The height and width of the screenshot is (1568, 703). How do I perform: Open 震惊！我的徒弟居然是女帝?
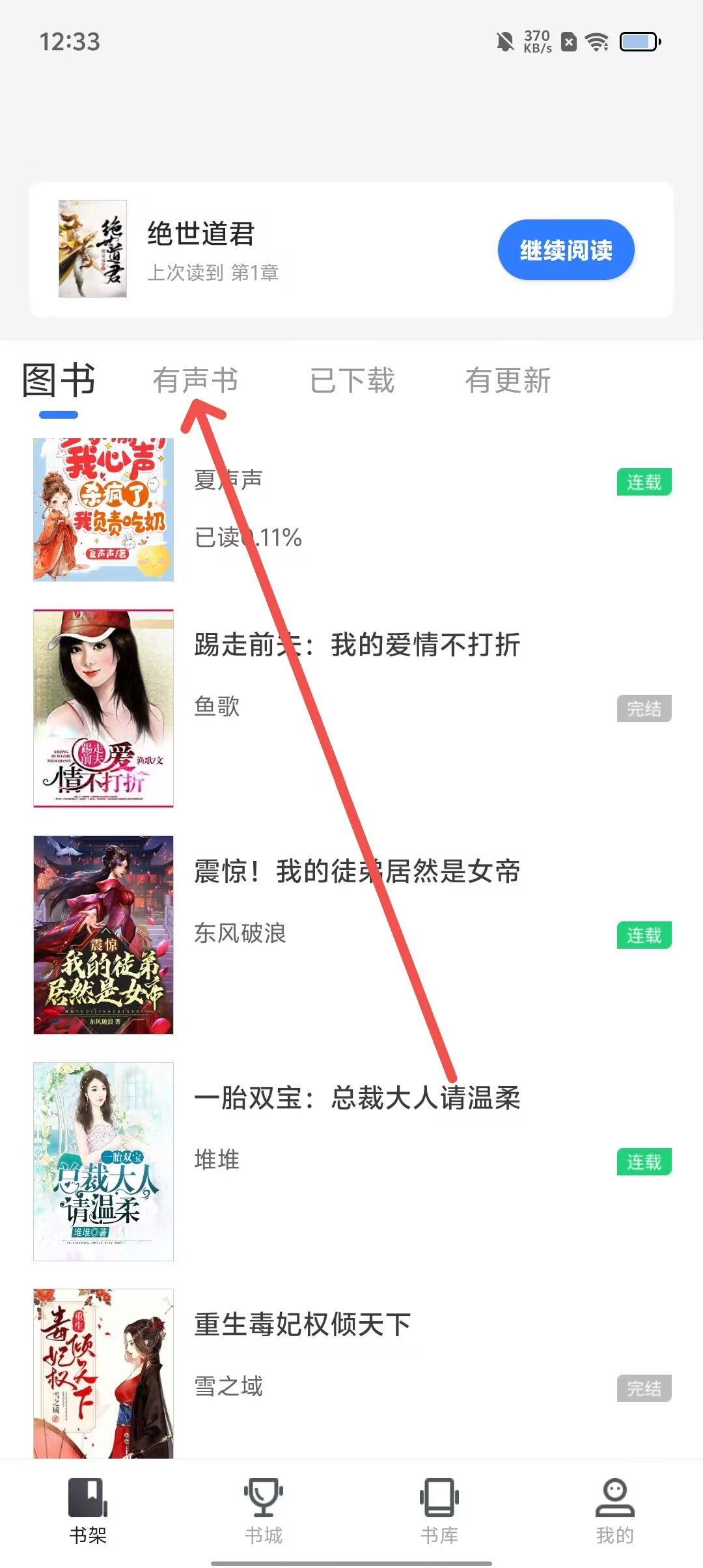click(x=357, y=872)
